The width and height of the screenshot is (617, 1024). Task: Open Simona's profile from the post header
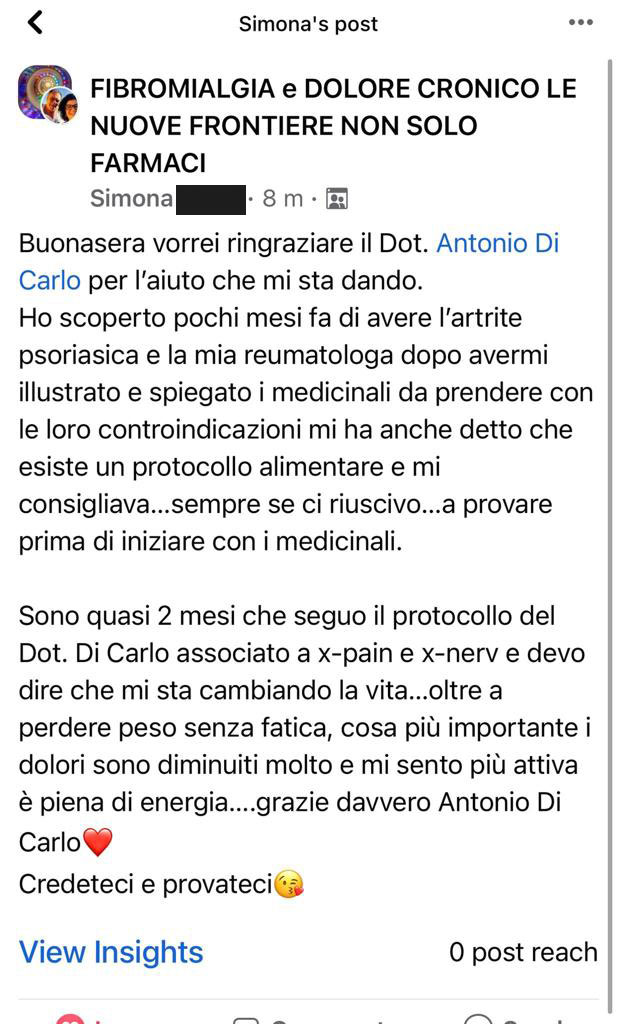[x=131, y=198]
